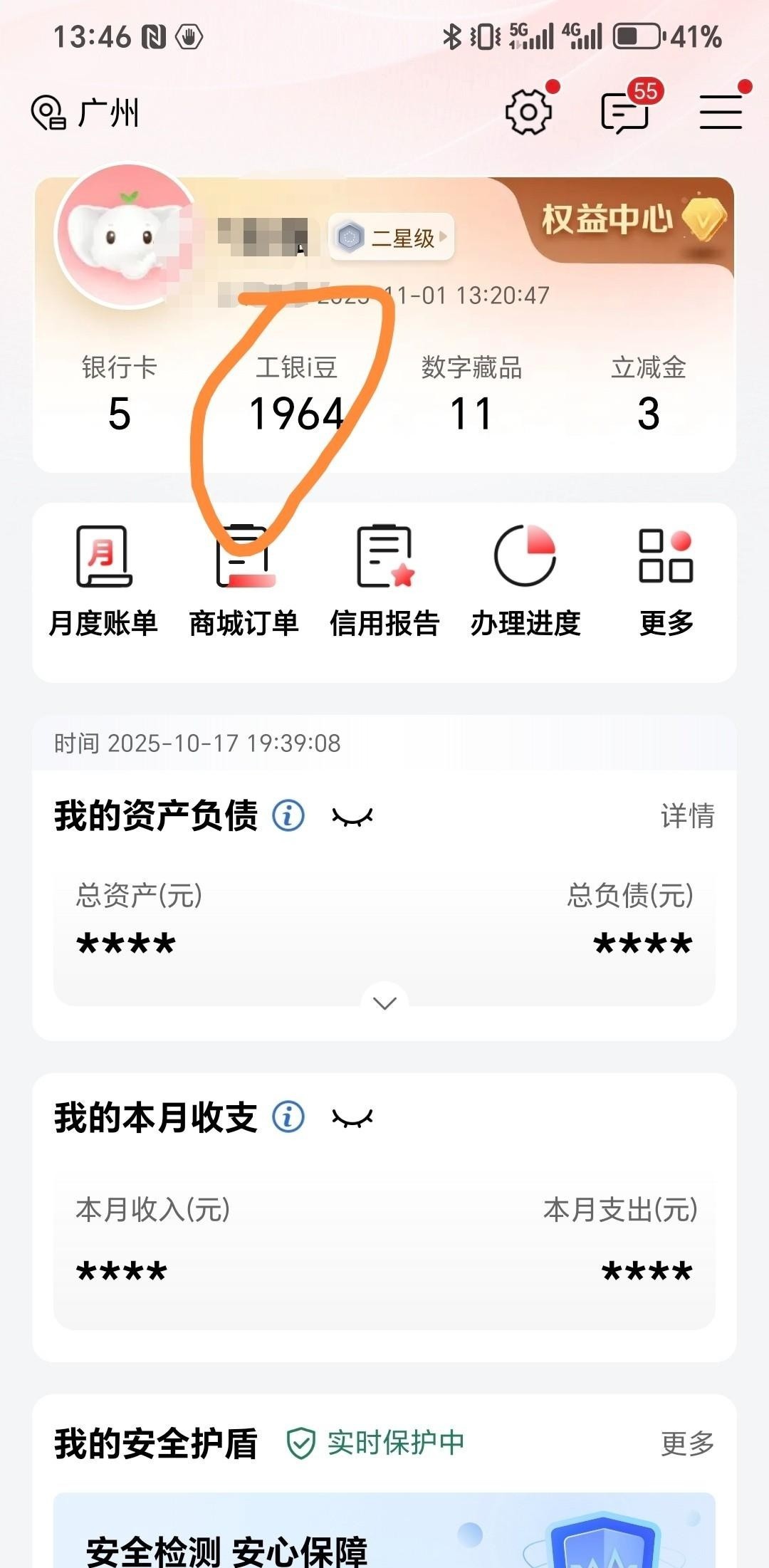Expand the assets card chevron
The image size is (769, 1568).
[384, 1003]
